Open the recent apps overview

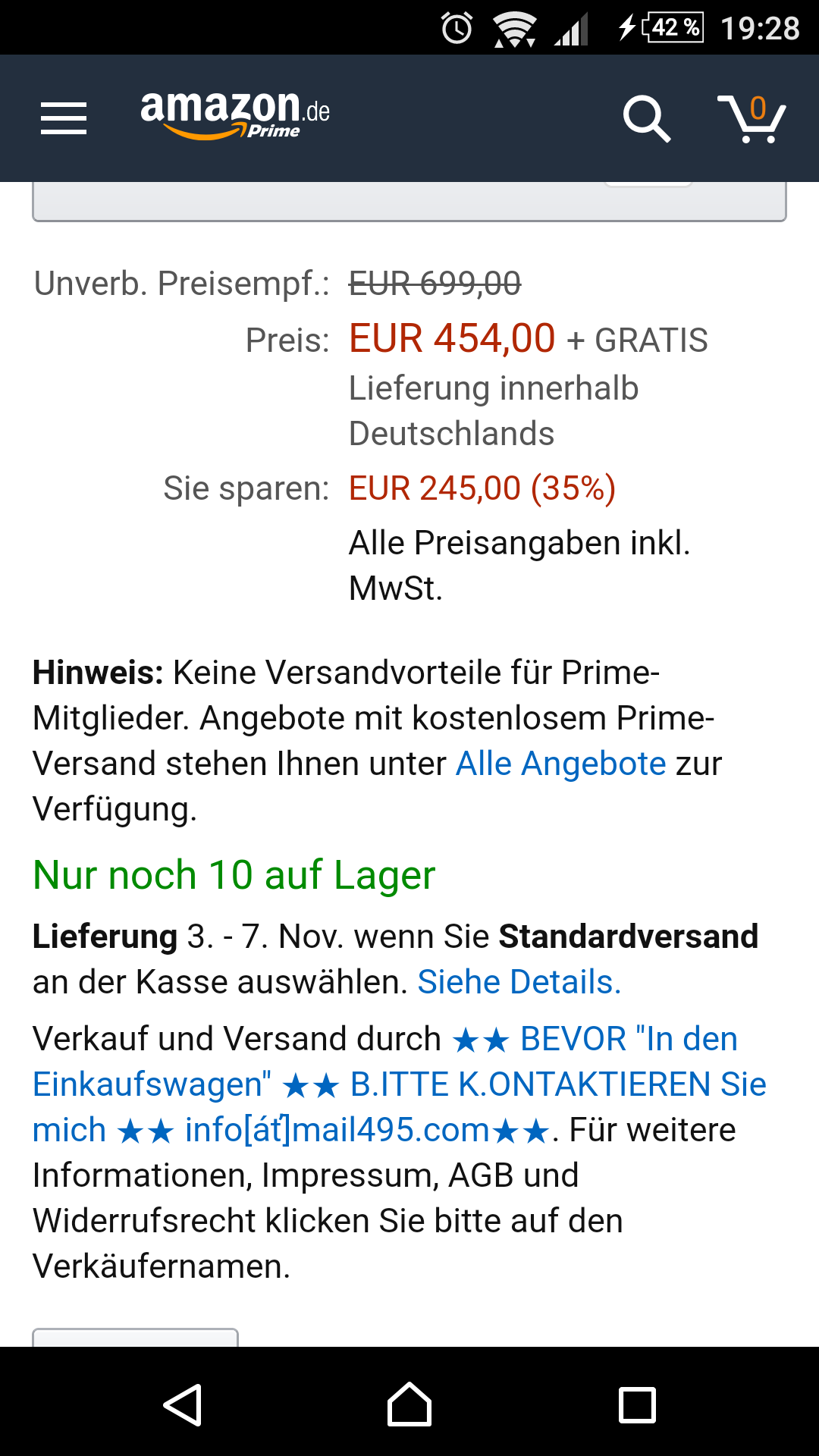tap(637, 1404)
